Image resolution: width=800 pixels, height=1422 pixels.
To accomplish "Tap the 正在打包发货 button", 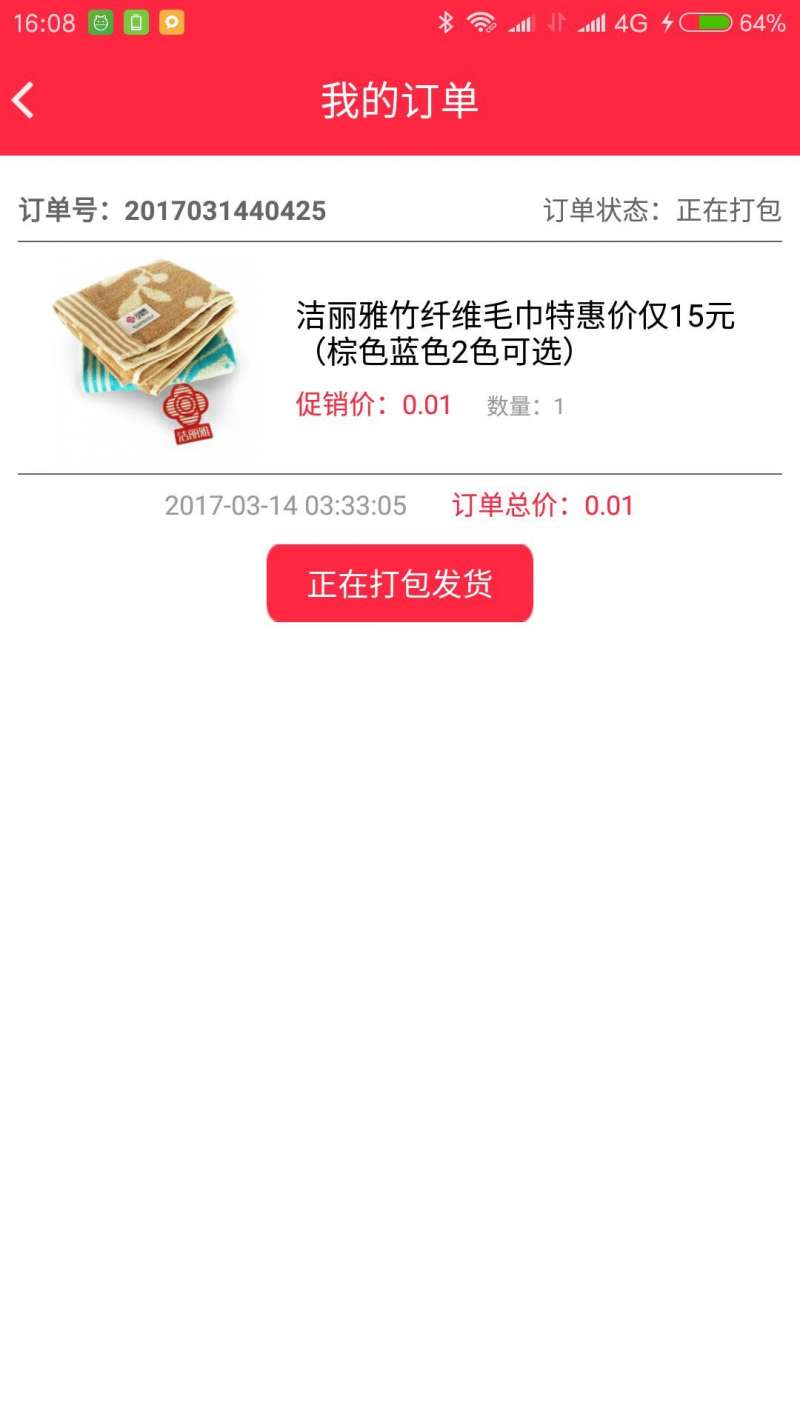I will [x=399, y=584].
